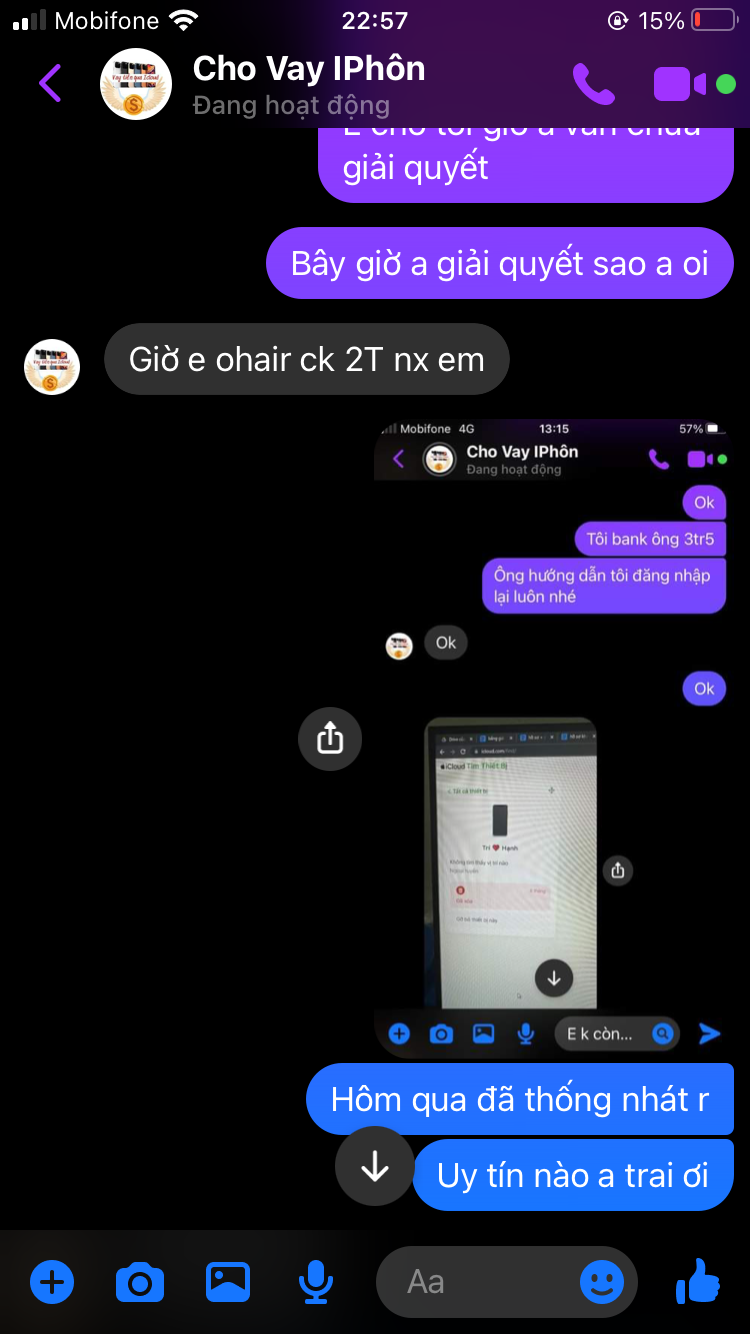Open more attachment options with plus

[52, 1282]
